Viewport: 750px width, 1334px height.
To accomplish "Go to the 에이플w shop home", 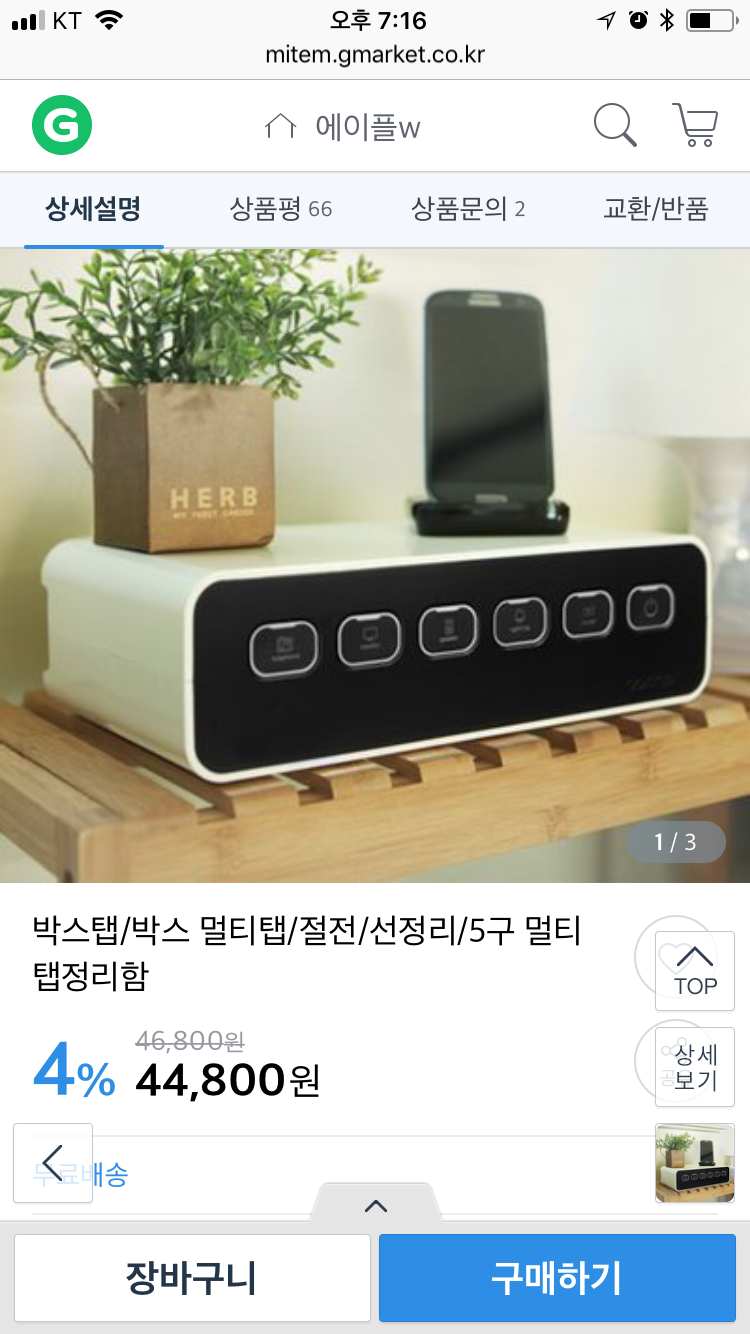I will (342, 127).
